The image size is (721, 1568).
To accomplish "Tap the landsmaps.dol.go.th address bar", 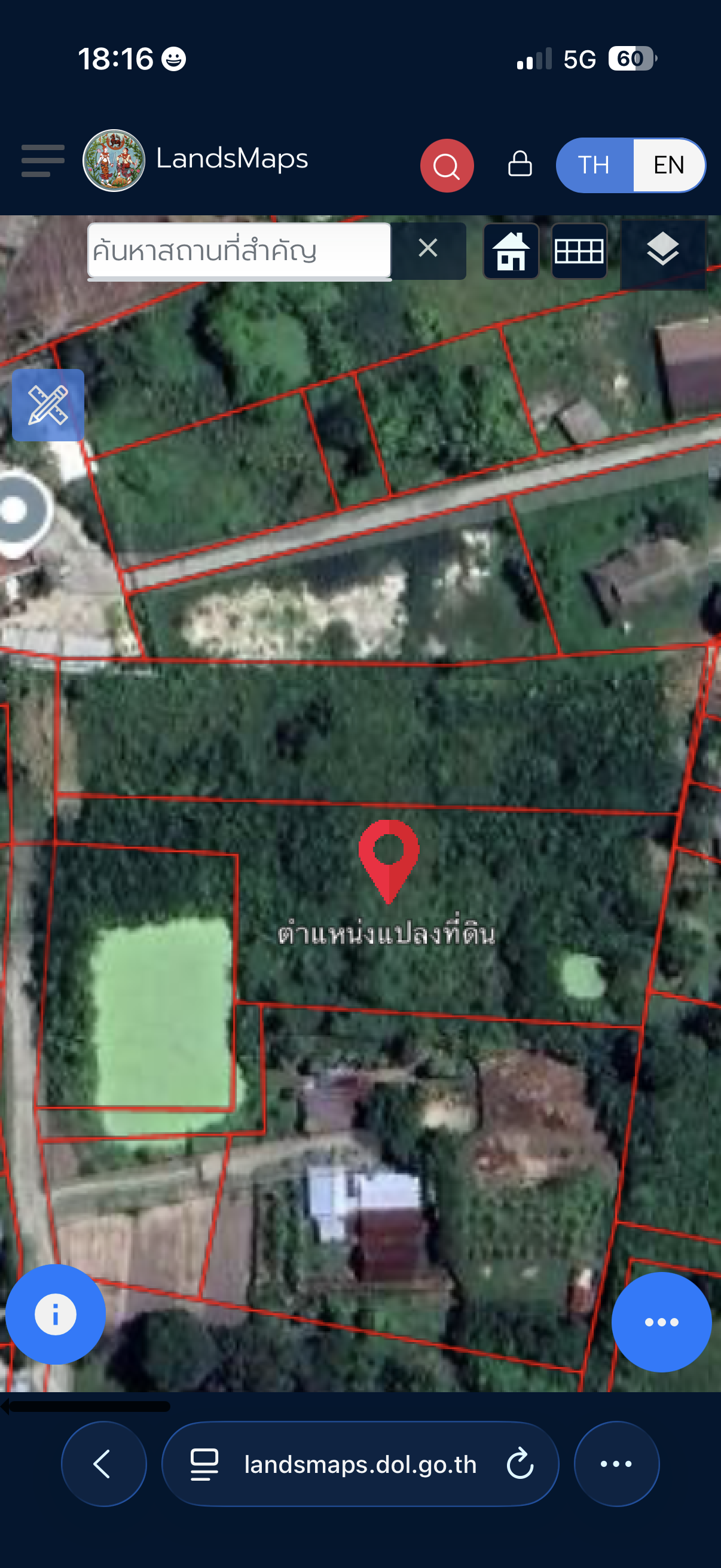I will pyautogui.click(x=360, y=1463).
